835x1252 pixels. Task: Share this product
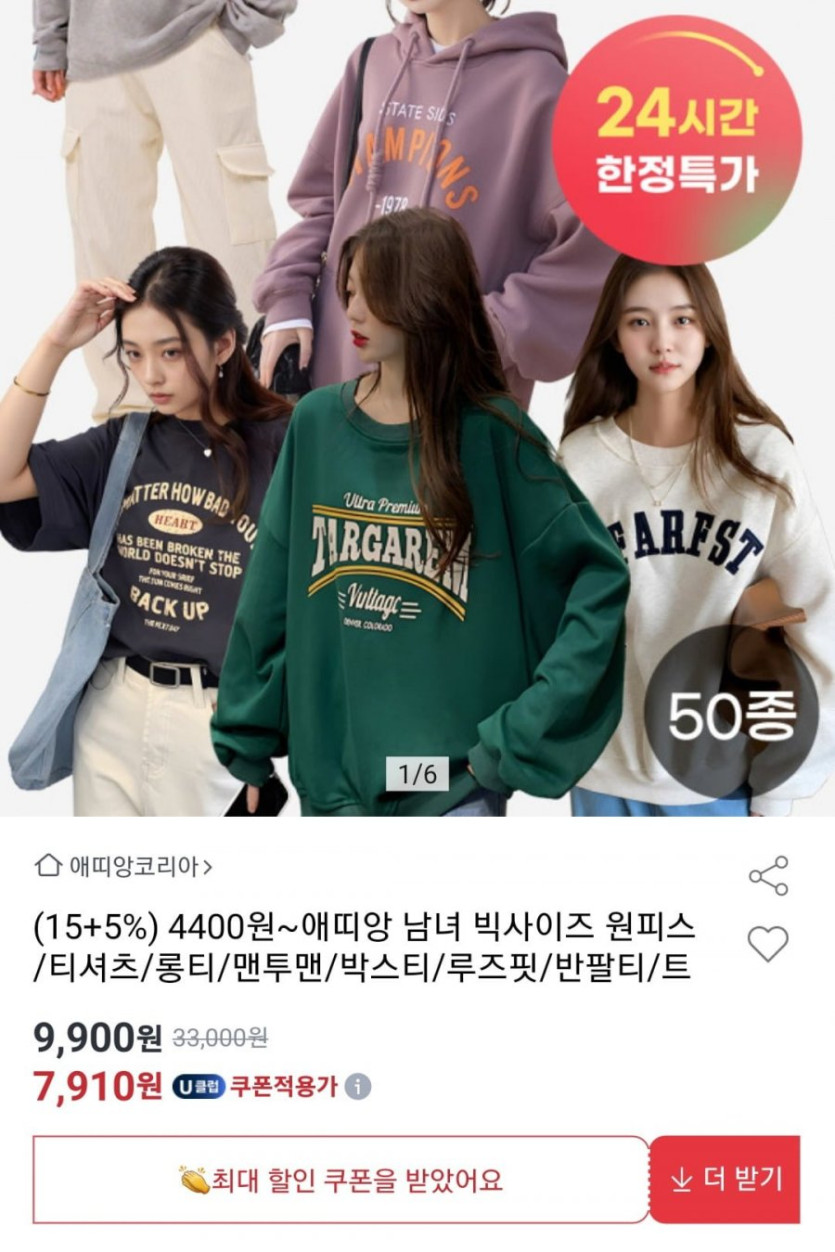[x=768, y=876]
